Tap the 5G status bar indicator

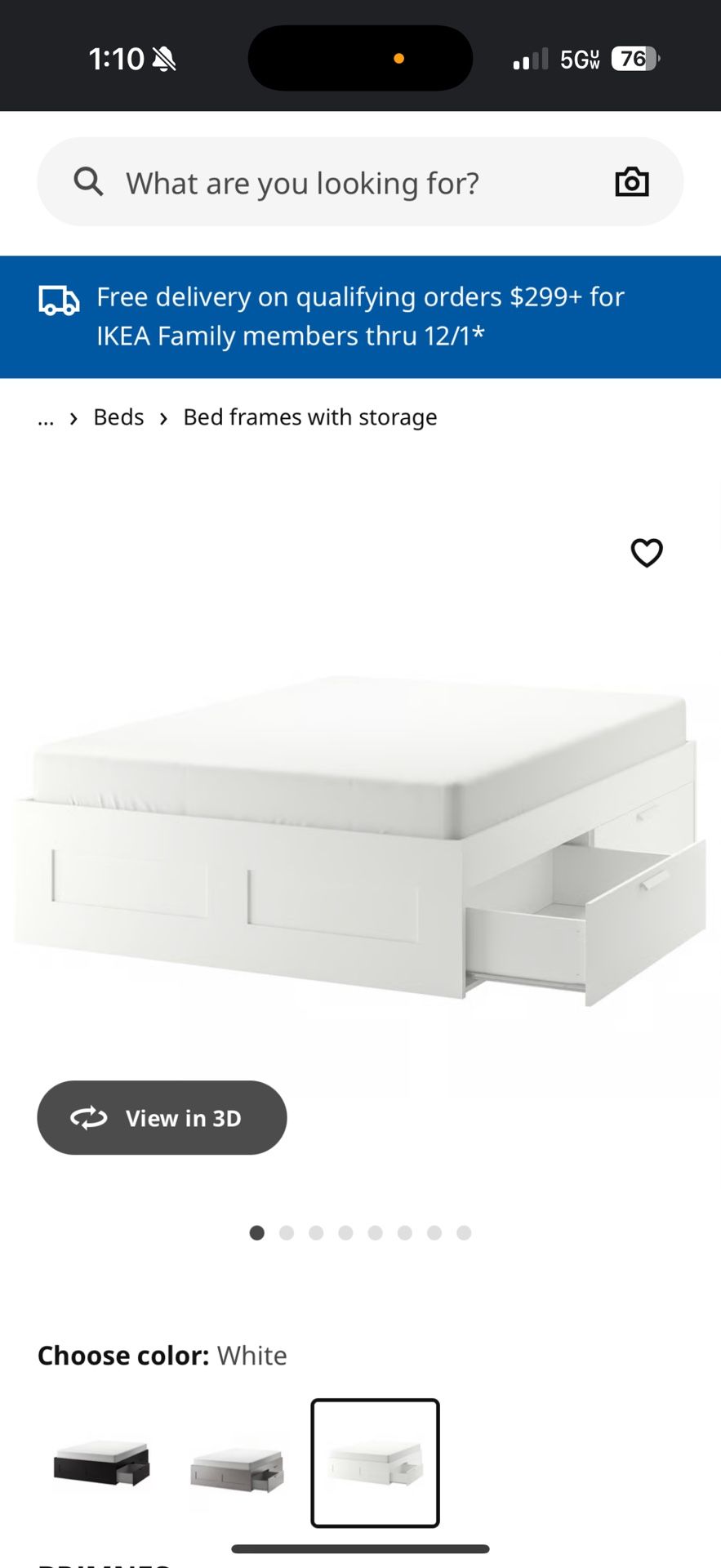[x=580, y=58]
